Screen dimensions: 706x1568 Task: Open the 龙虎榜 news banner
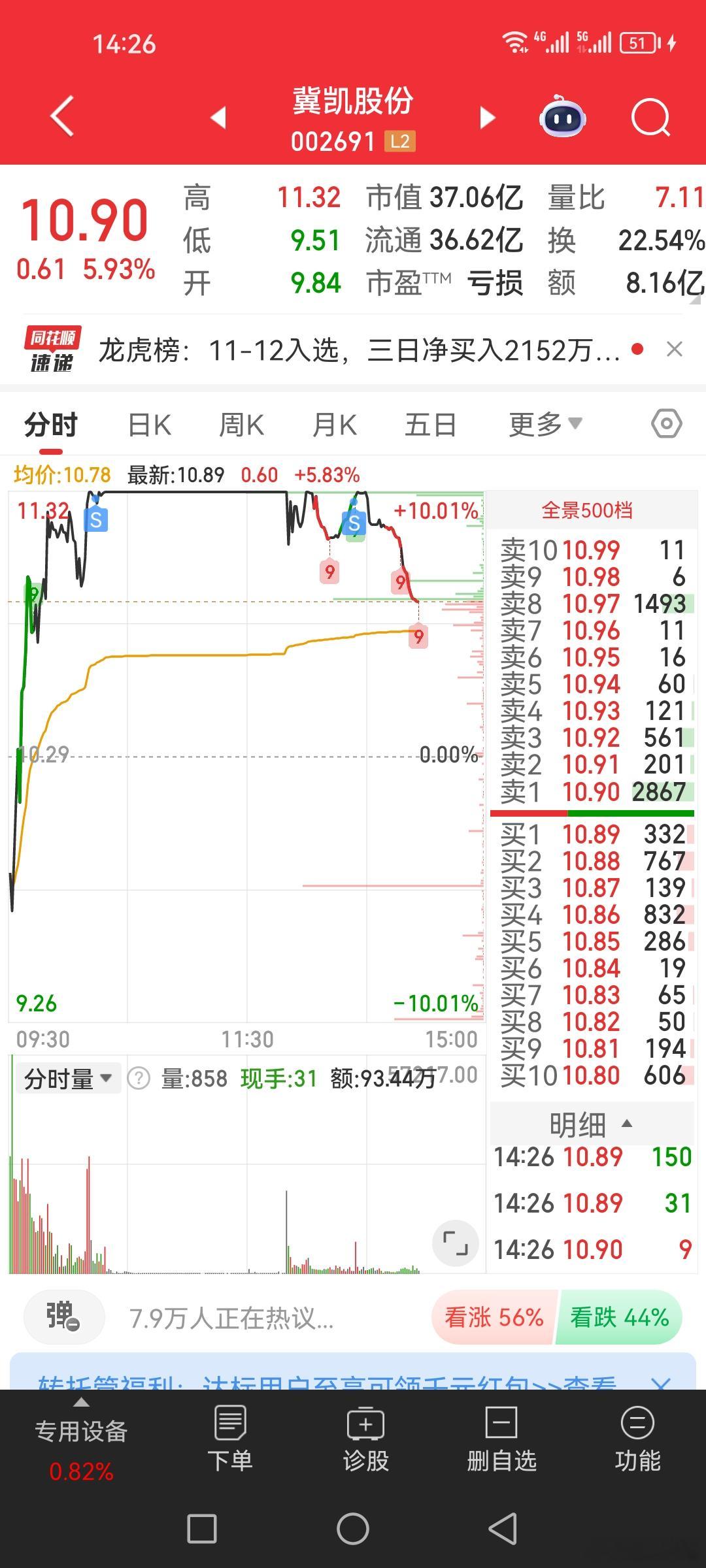[360, 350]
